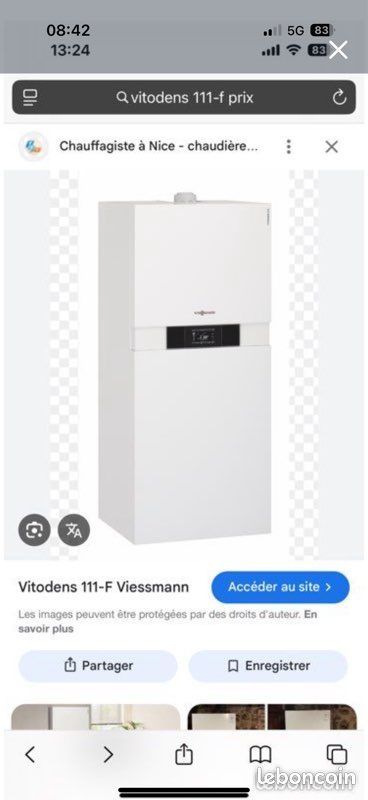Image resolution: width=368 pixels, height=800 pixels.
Task: Tap Enregistrer to save this image
Action: (268, 666)
